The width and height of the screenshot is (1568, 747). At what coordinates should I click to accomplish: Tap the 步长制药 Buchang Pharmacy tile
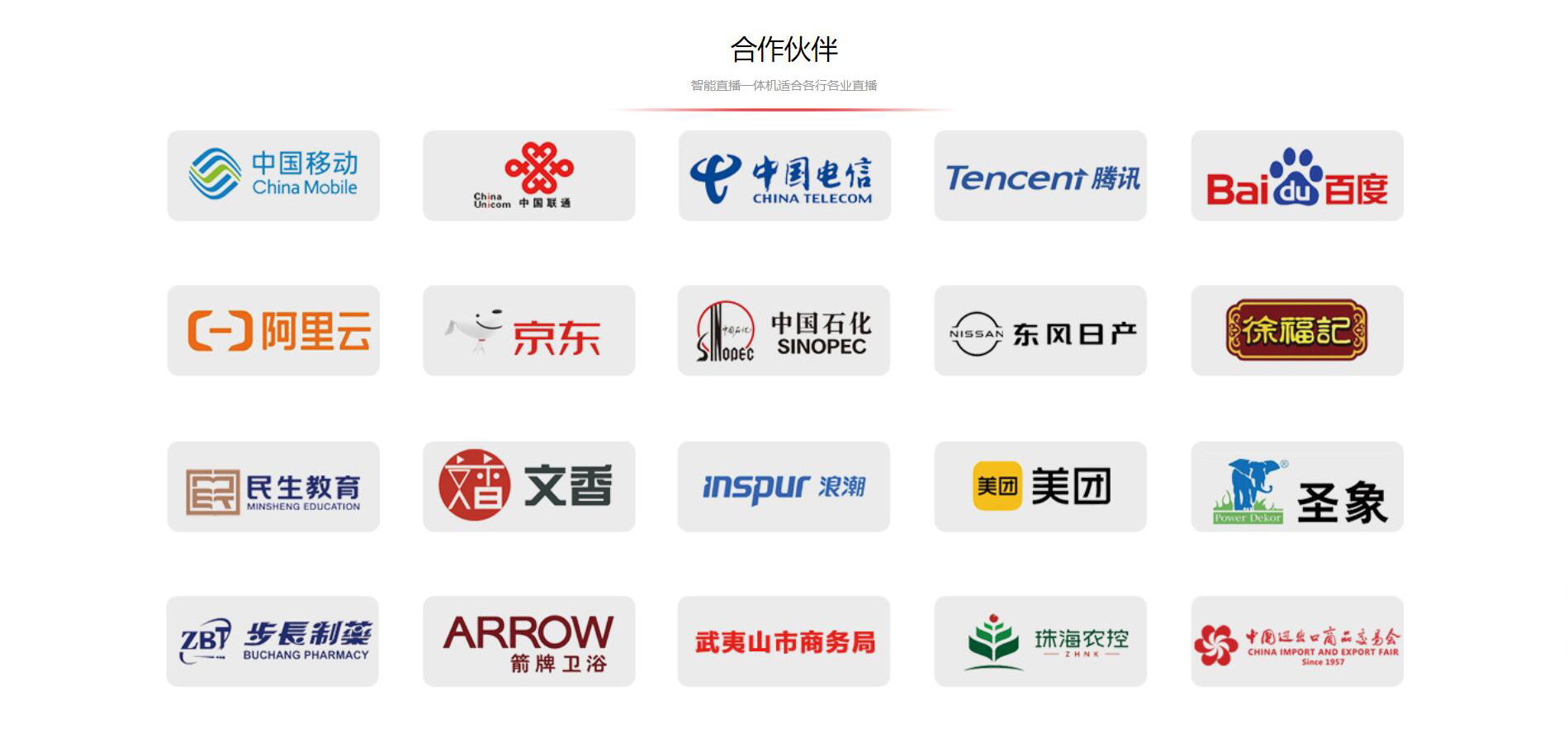point(272,641)
